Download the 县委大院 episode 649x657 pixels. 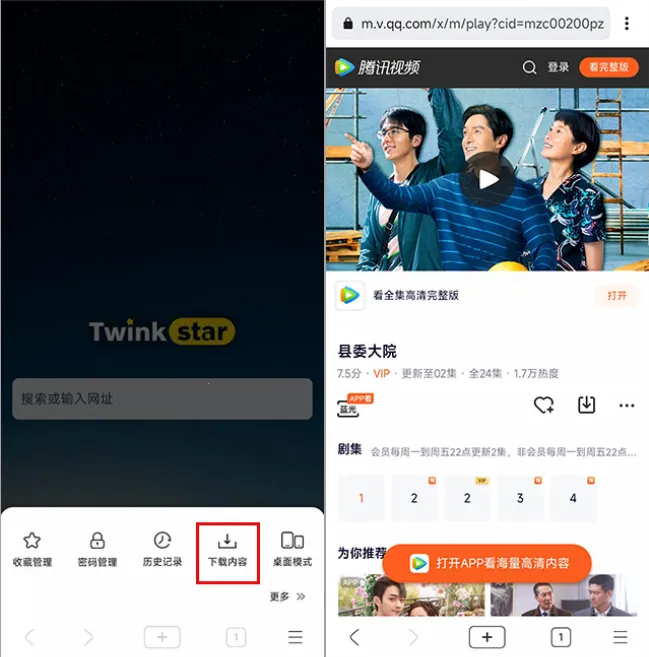tap(586, 405)
